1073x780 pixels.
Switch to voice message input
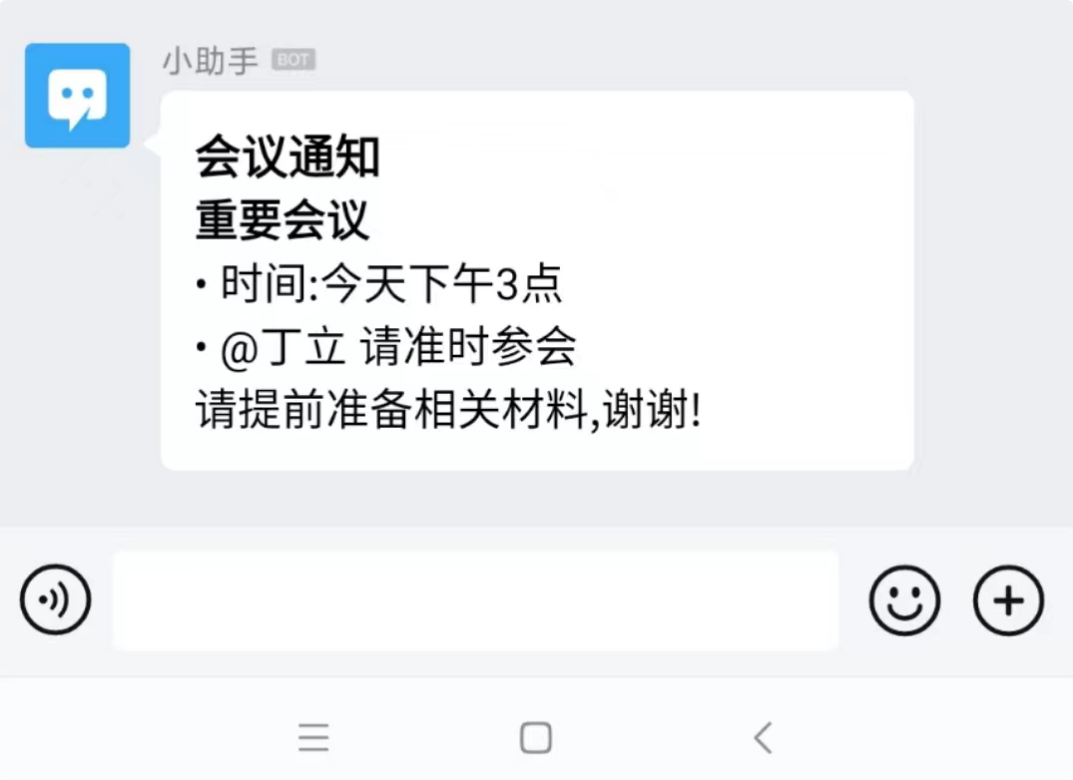tap(55, 600)
